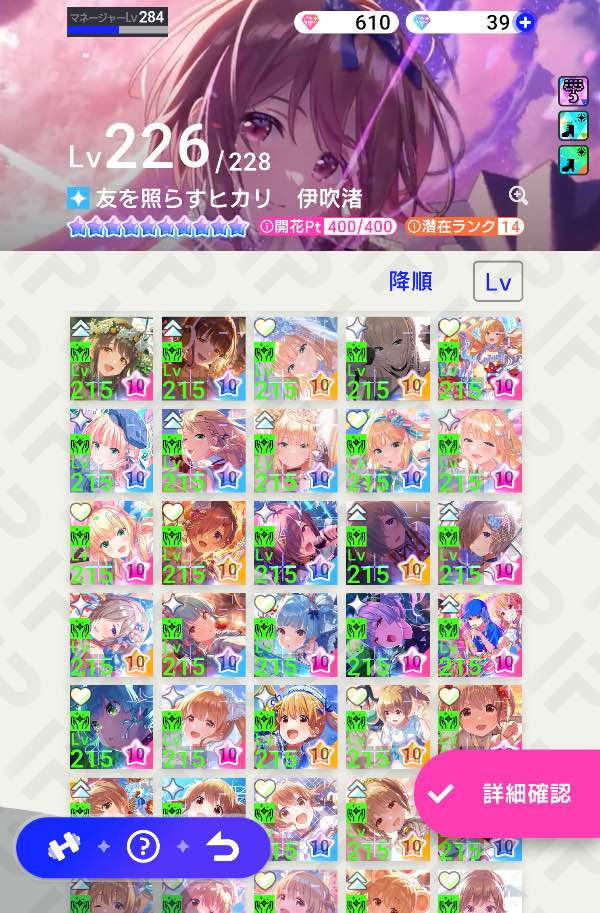This screenshot has width=600, height=913.
Task: Open the purple skill icon on the card banner
Action: (x=573, y=91)
